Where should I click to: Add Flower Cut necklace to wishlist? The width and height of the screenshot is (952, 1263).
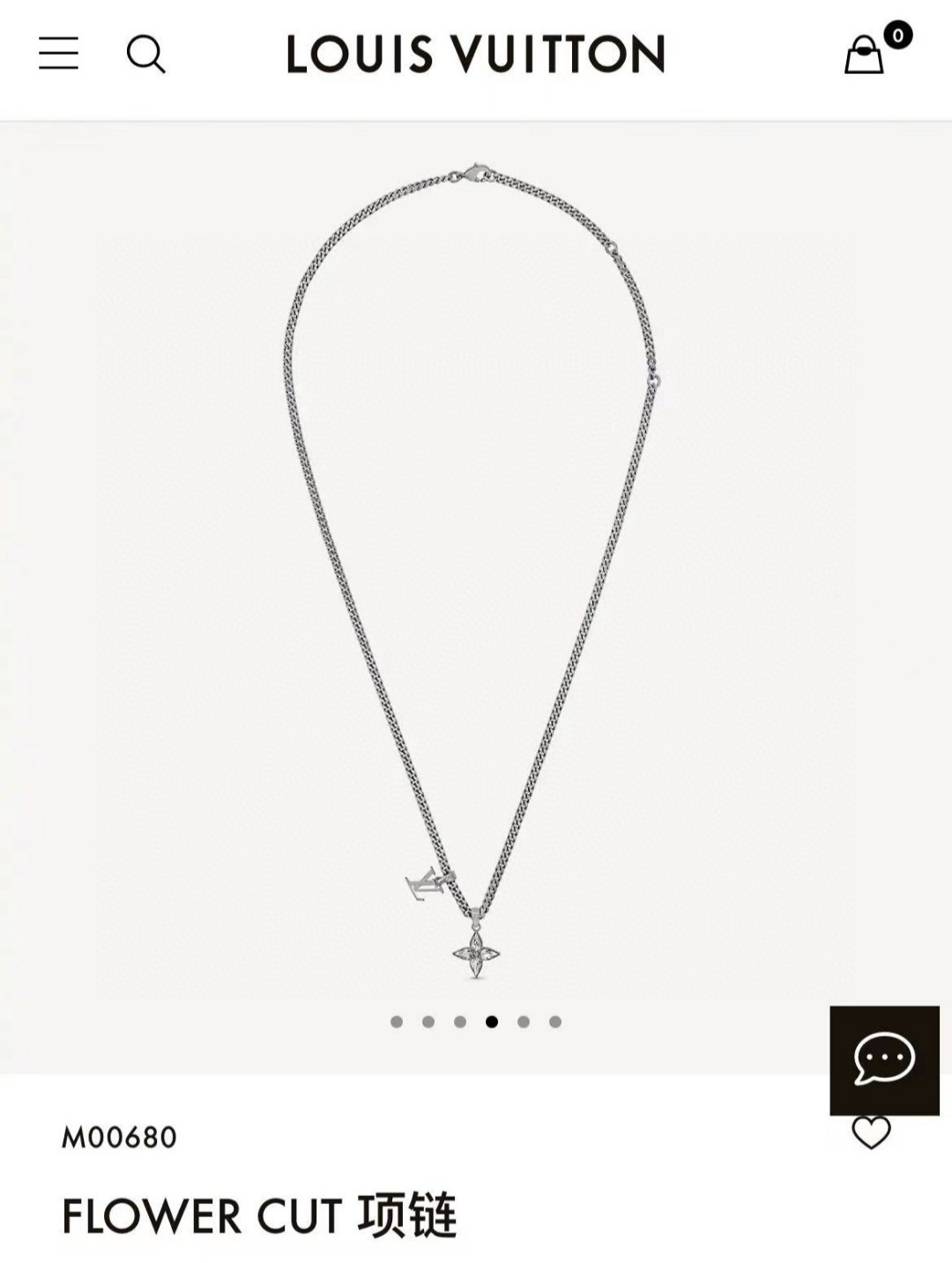pyautogui.click(x=871, y=1133)
